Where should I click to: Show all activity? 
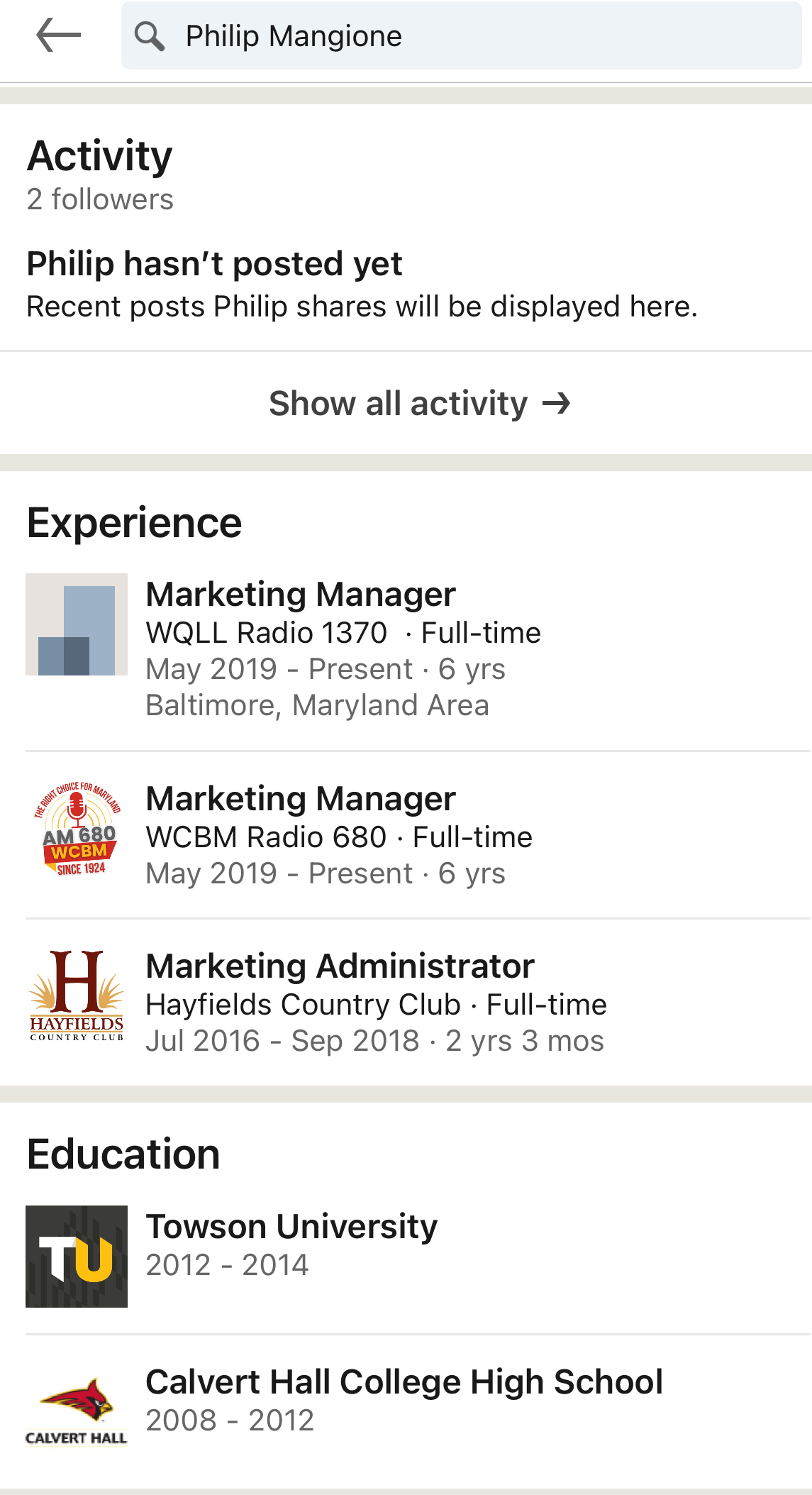[x=420, y=404]
